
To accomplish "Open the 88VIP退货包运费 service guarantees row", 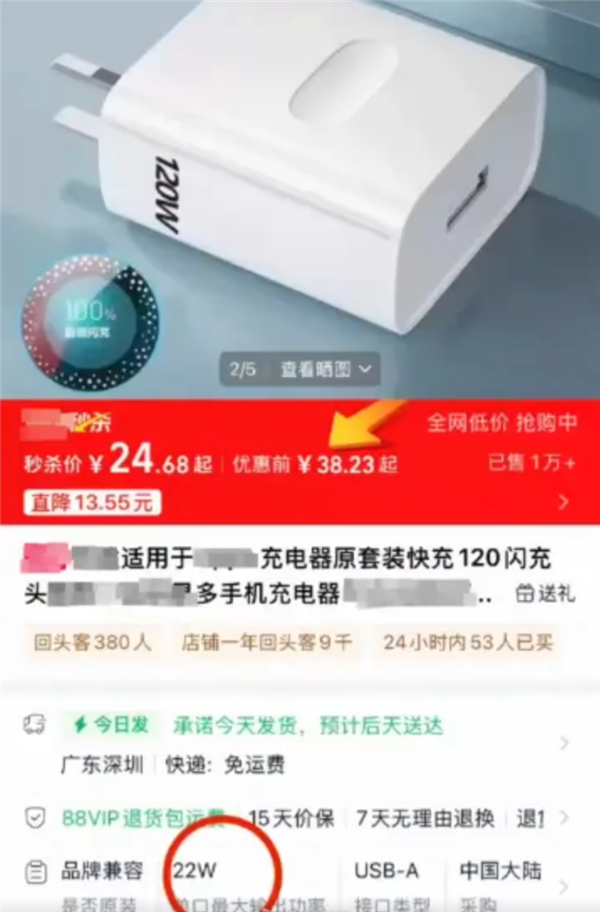I will 300,818.
